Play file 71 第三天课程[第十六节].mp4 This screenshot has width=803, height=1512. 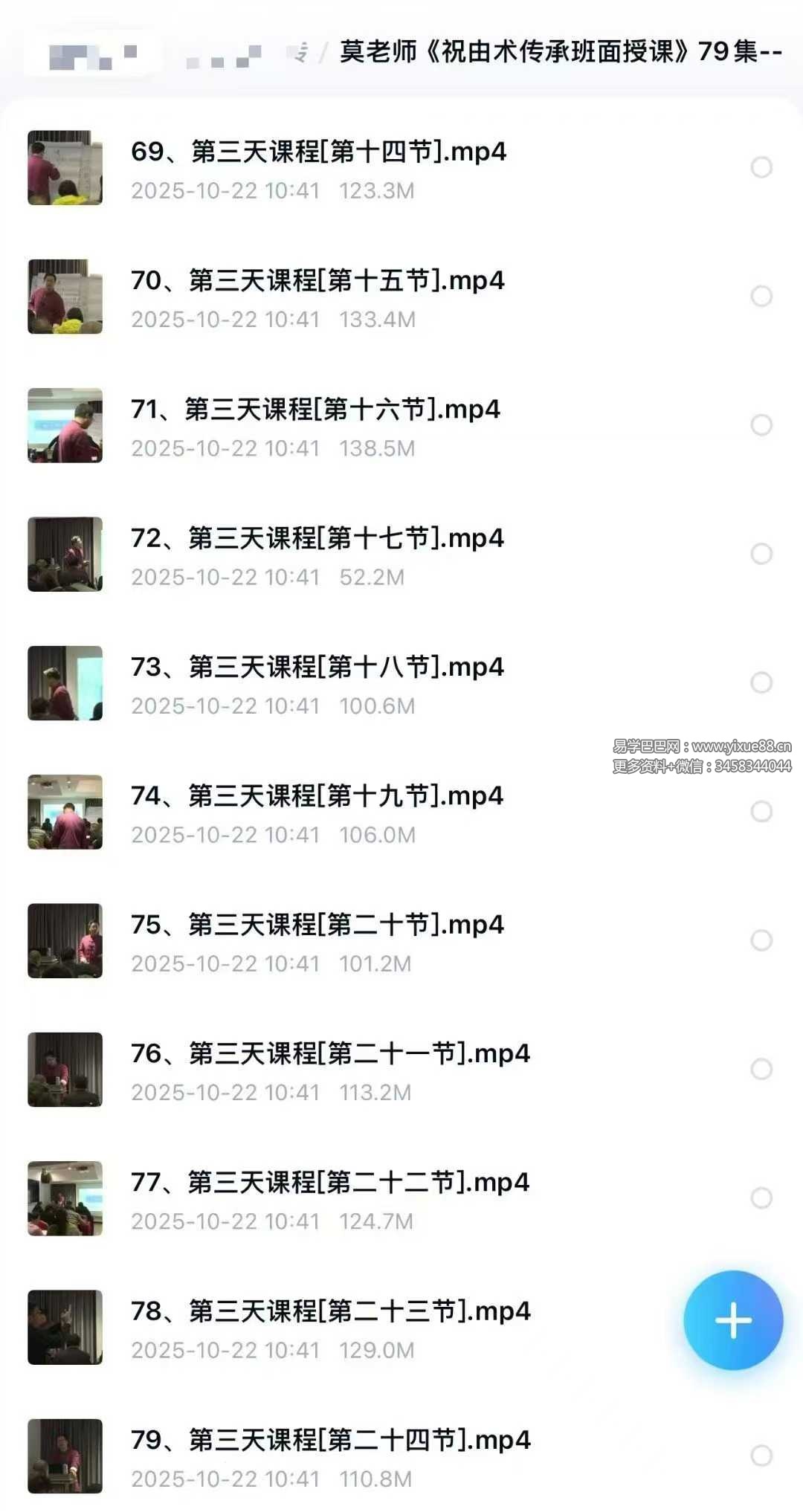click(x=315, y=410)
